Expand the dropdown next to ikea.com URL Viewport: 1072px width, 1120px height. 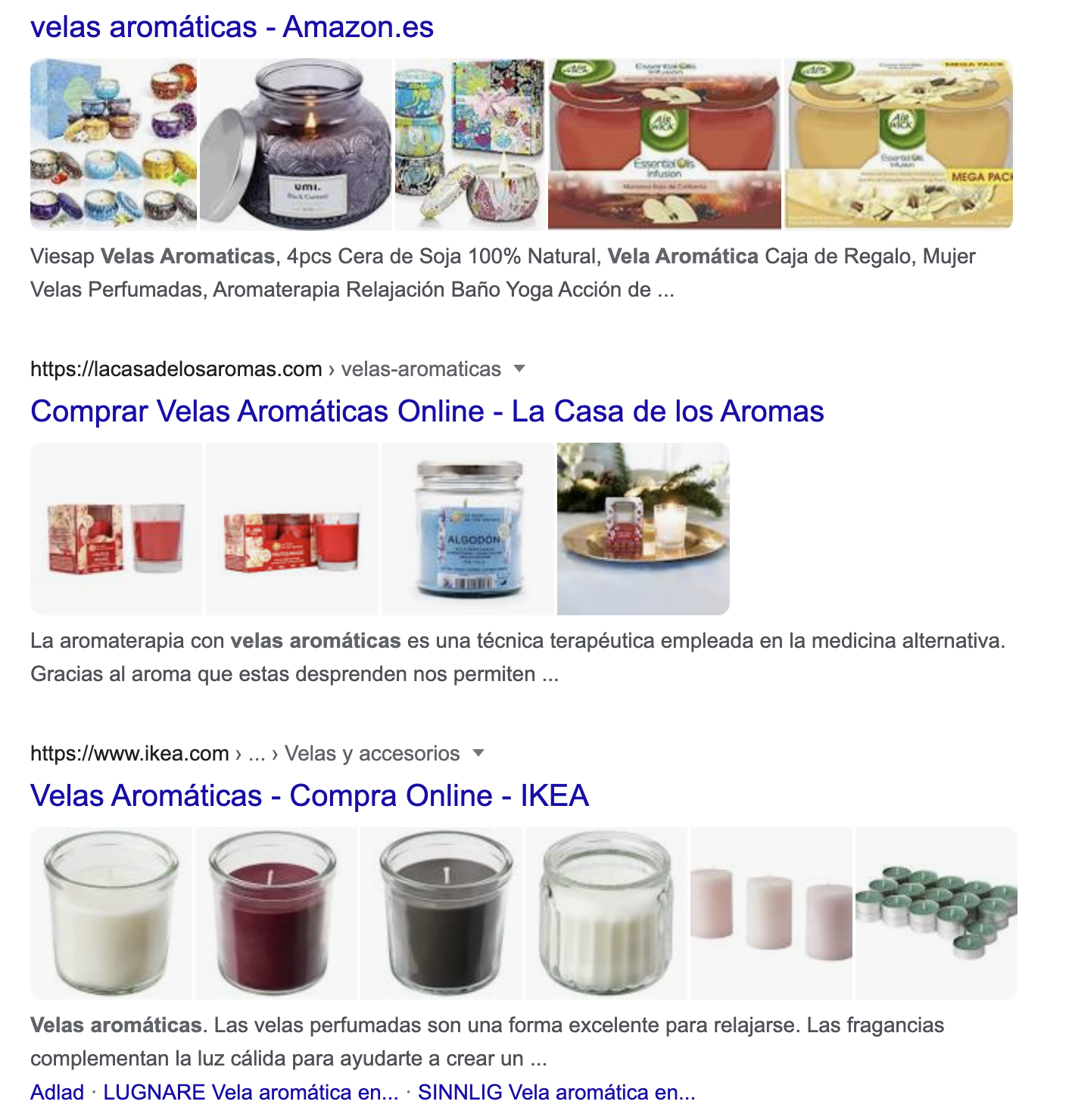click(478, 753)
